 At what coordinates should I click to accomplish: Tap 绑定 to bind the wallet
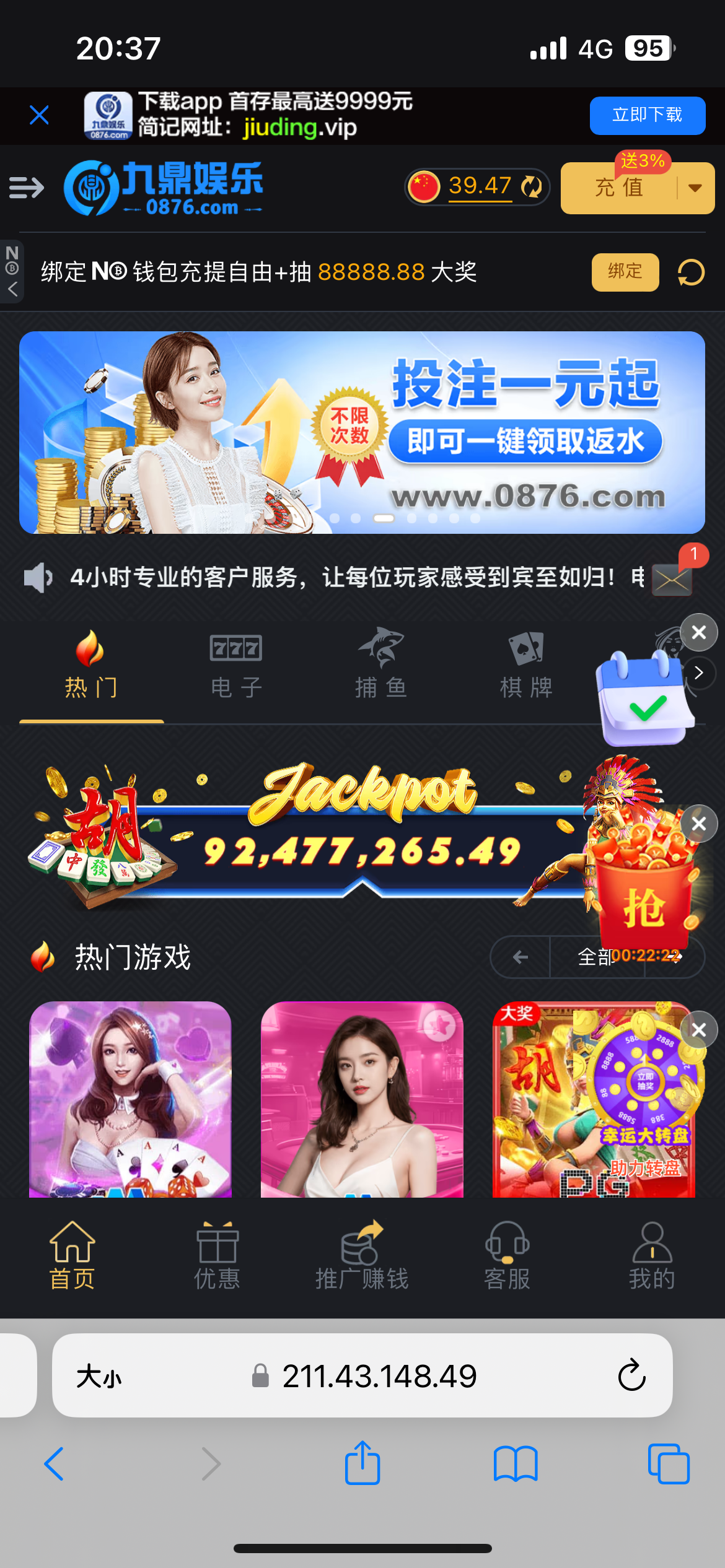click(625, 272)
